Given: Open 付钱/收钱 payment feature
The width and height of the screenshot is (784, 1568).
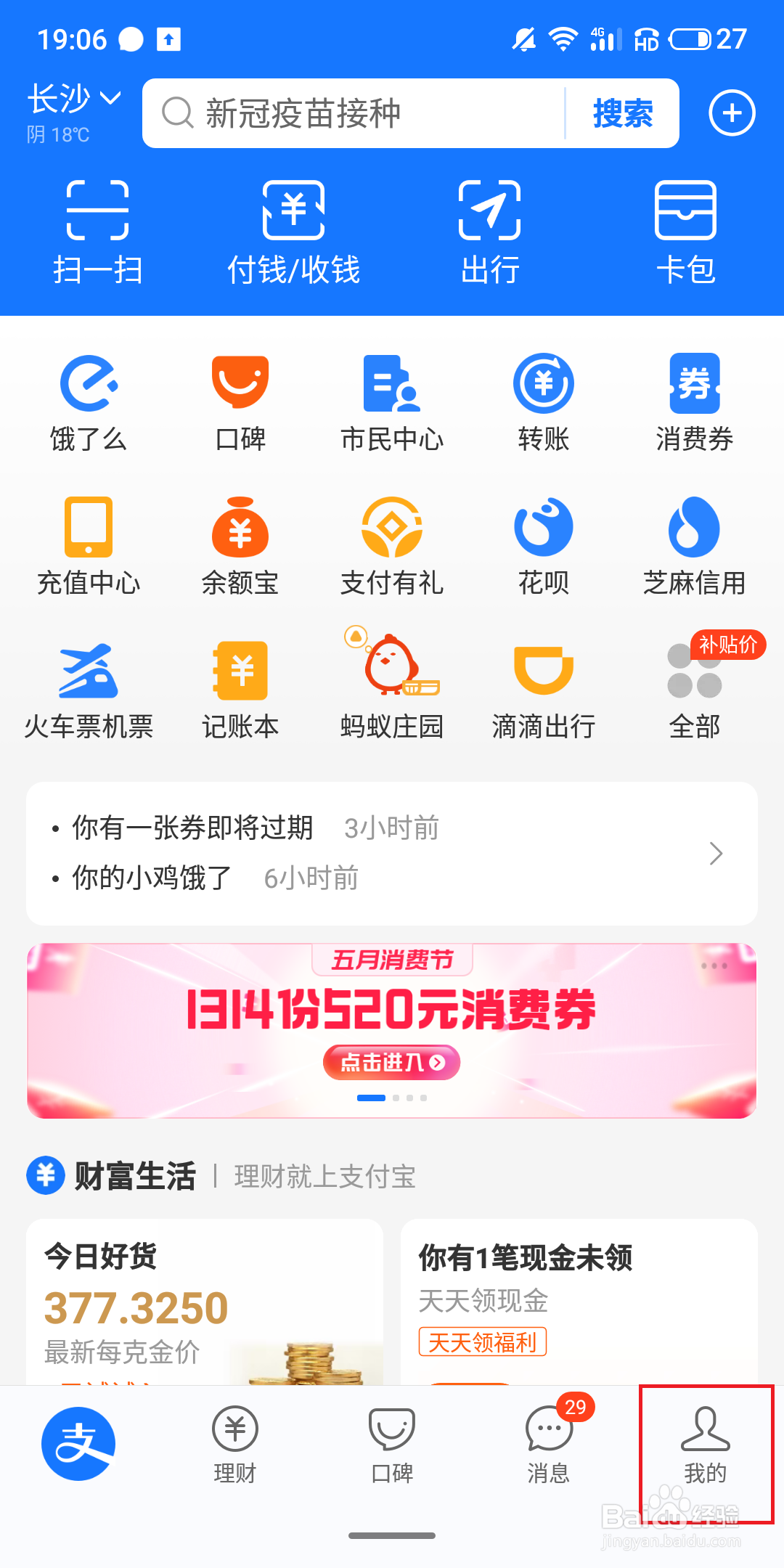Looking at the screenshot, I should pyautogui.click(x=293, y=232).
